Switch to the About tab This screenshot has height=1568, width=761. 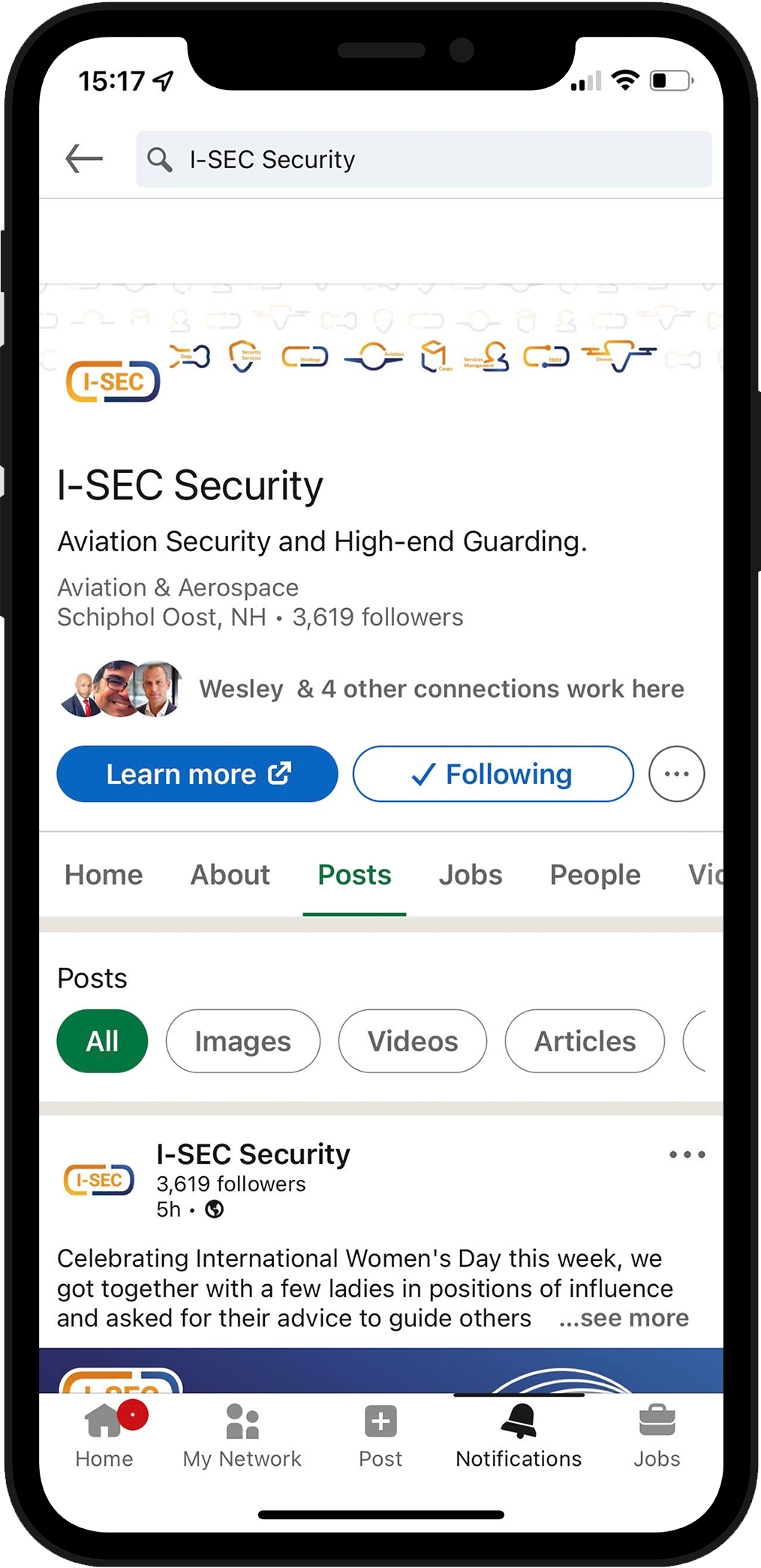tap(230, 875)
